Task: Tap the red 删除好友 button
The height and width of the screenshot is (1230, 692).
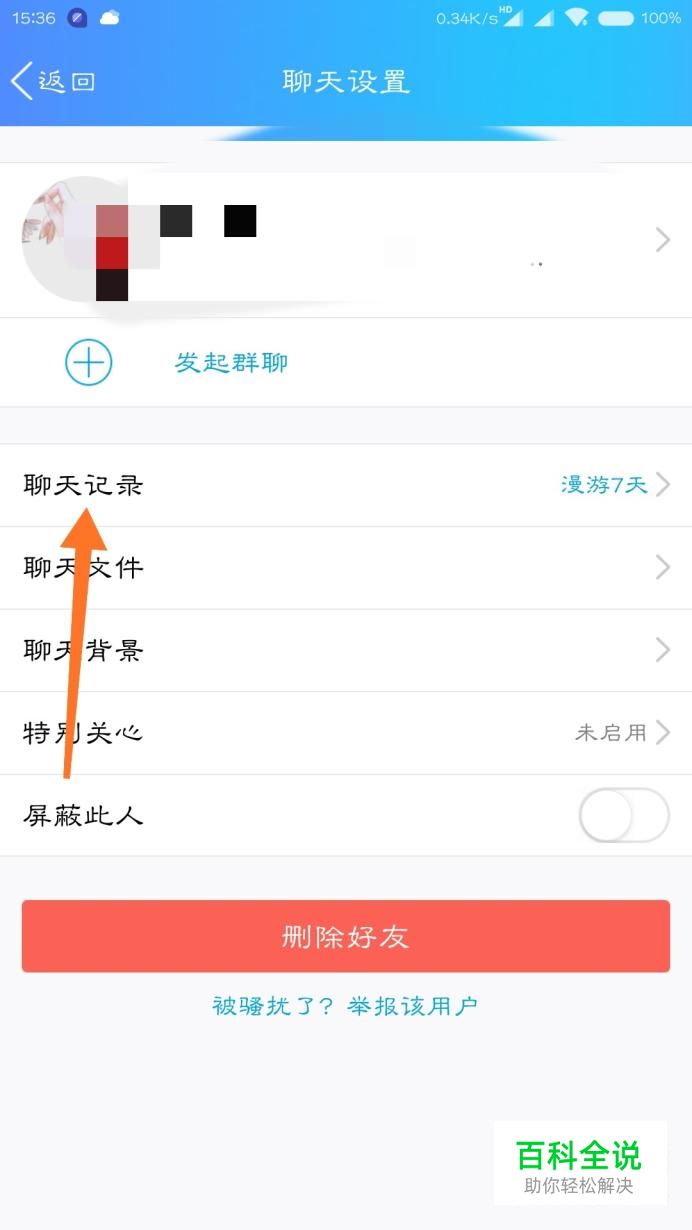Action: point(345,936)
